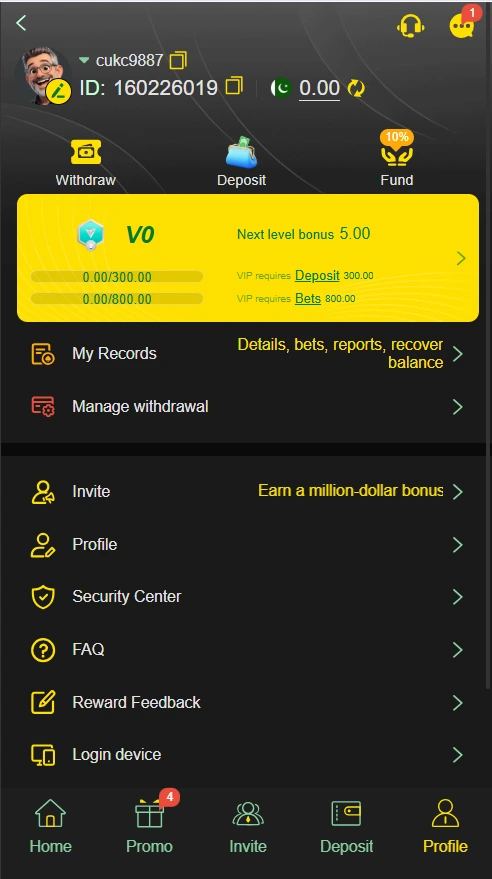Open My Records
492x879 pixels.
pos(247,353)
